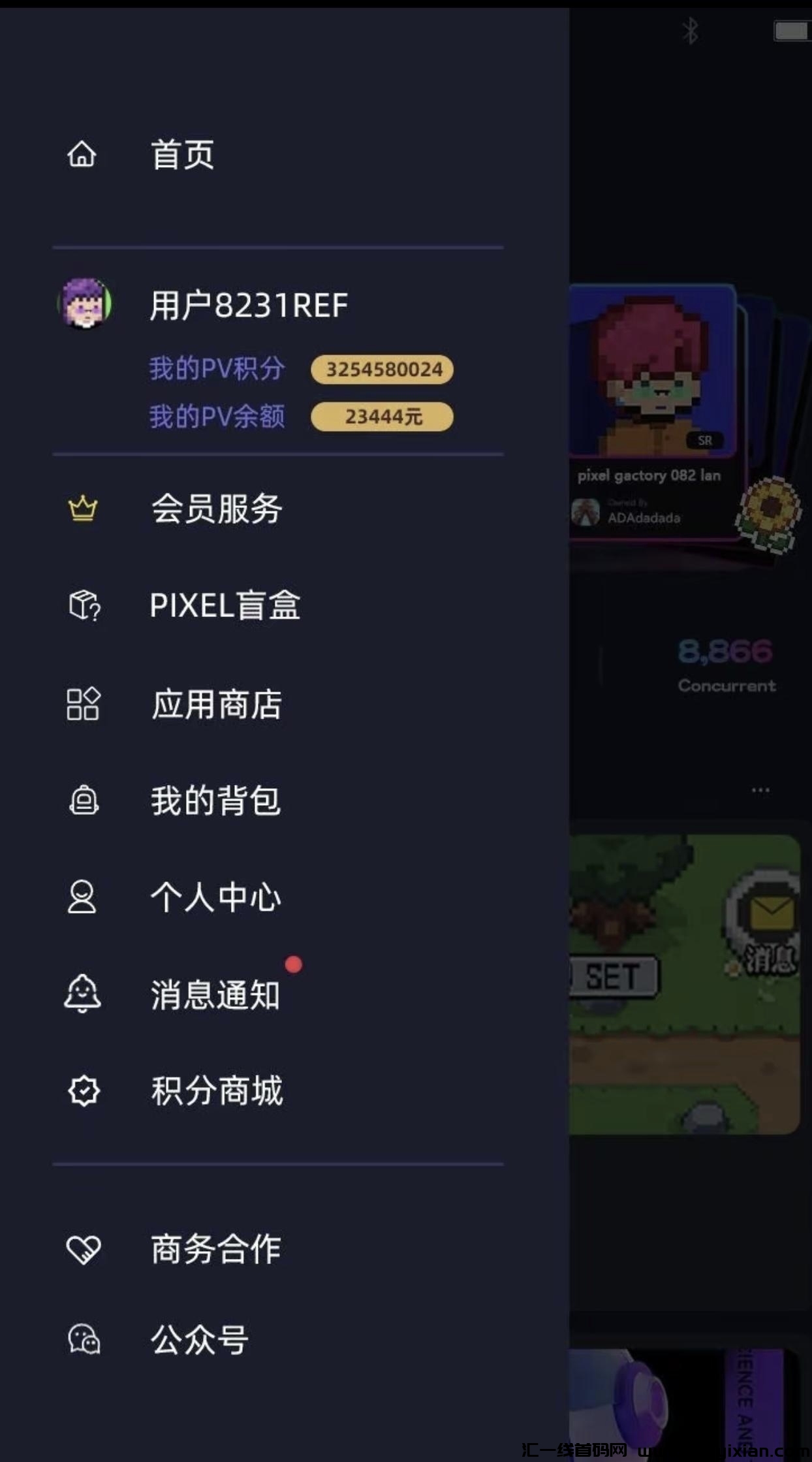The width and height of the screenshot is (812, 1462).
Task: View 我的PV积分 points balance
Action: pyautogui.click(x=382, y=370)
